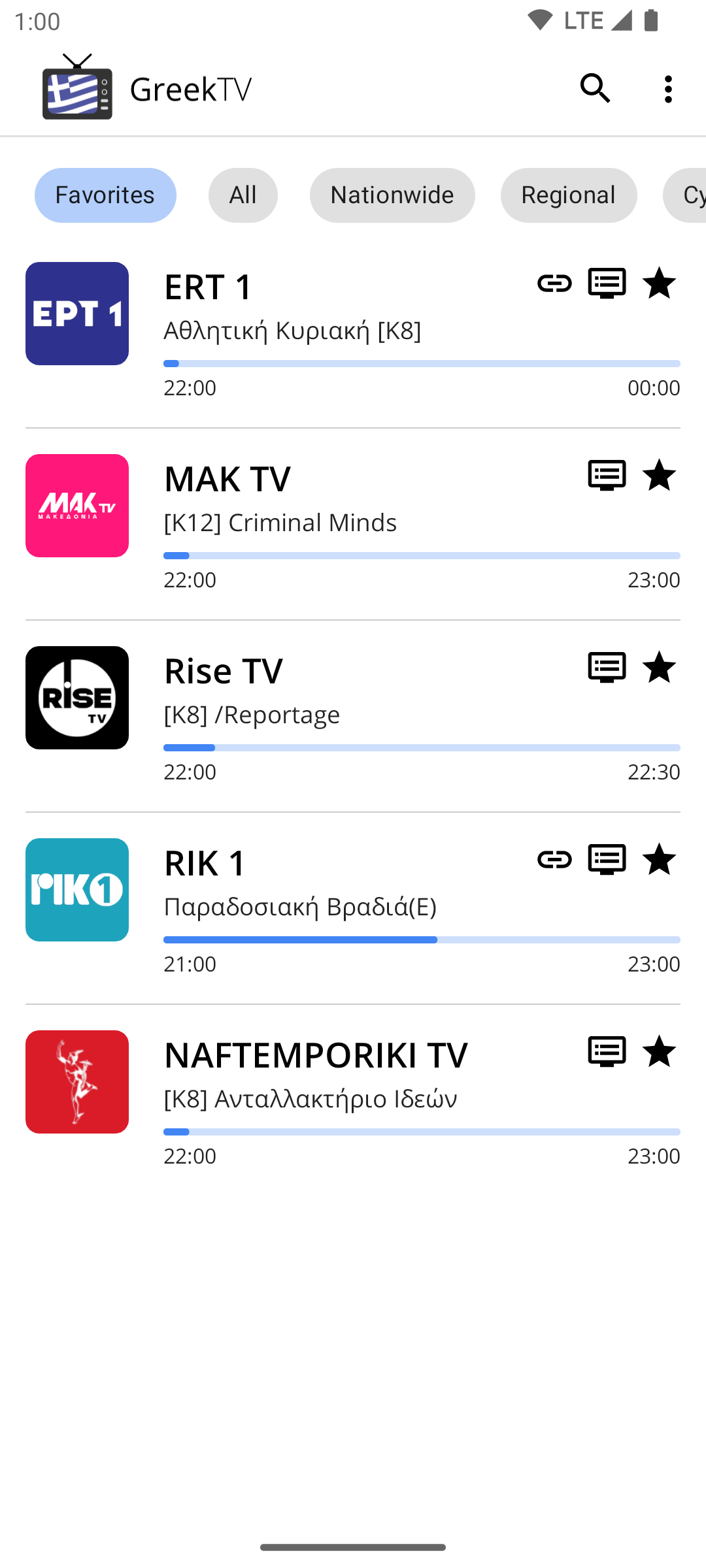Switch to the All channels tab

click(243, 195)
